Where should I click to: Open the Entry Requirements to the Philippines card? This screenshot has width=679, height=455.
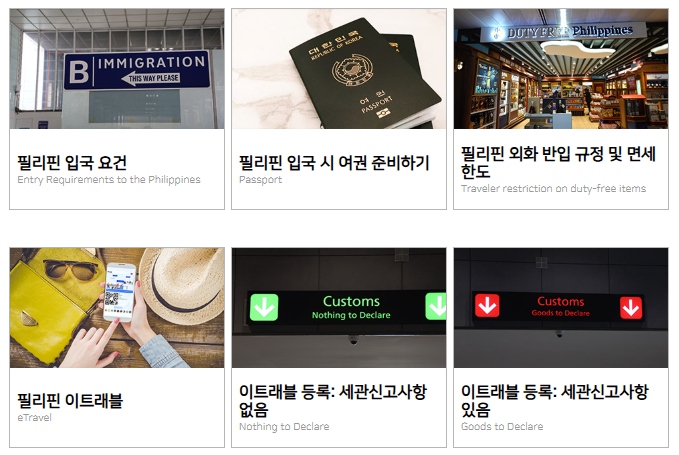click(x=116, y=108)
